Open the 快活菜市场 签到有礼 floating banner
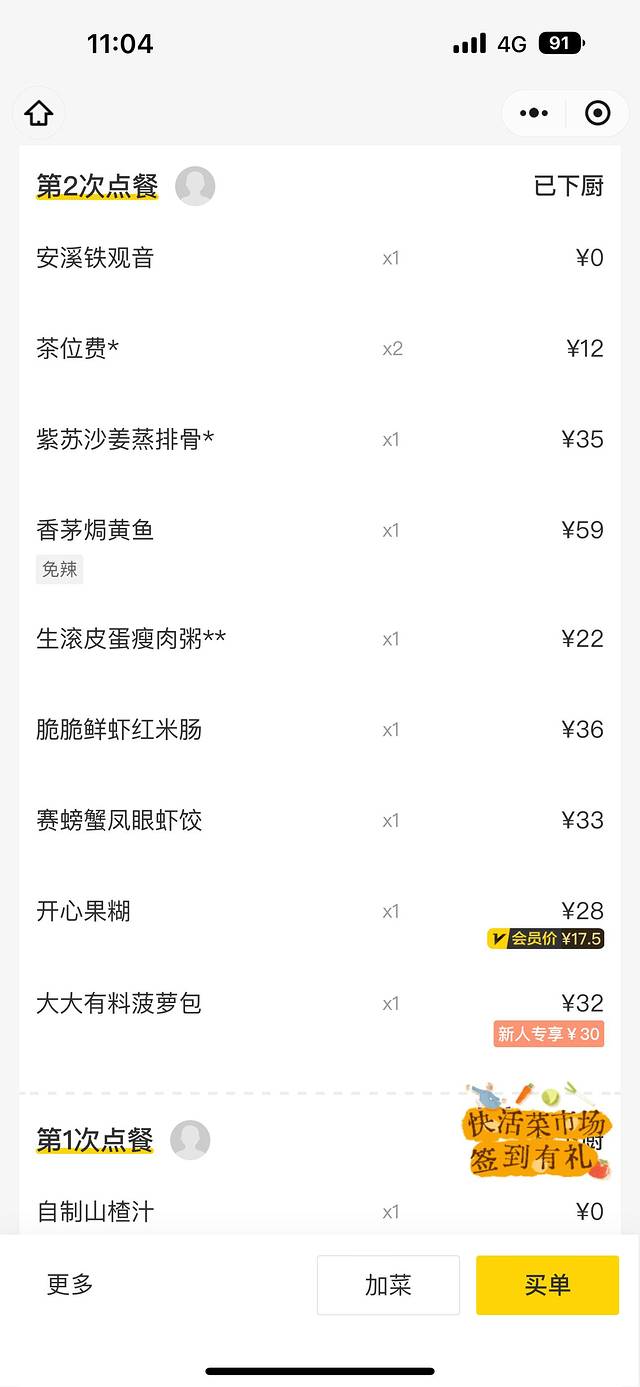Image resolution: width=640 pixels, height=1387 pixels. tap(537, 1132)
